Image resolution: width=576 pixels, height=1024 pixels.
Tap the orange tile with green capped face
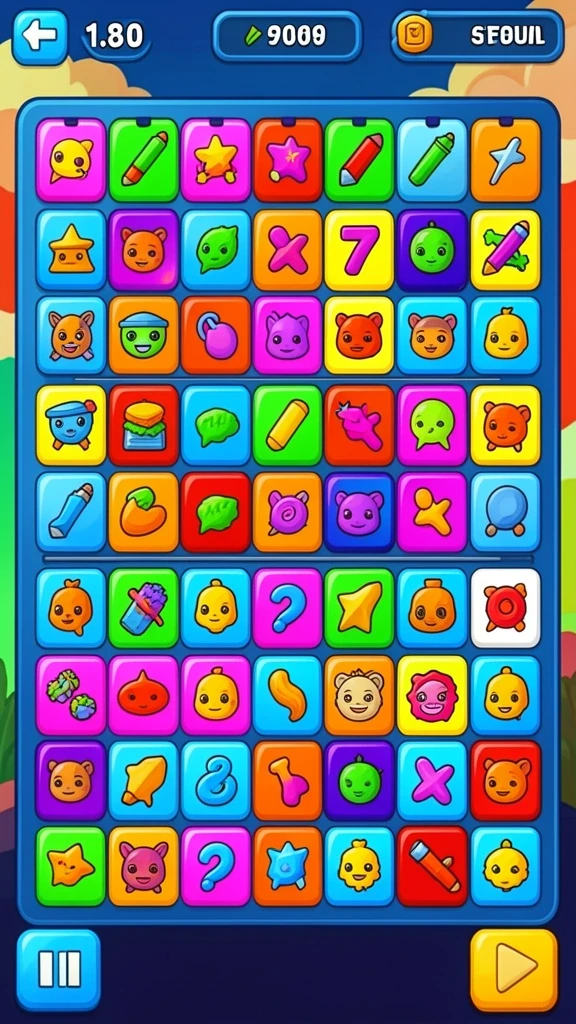(144, 336)
